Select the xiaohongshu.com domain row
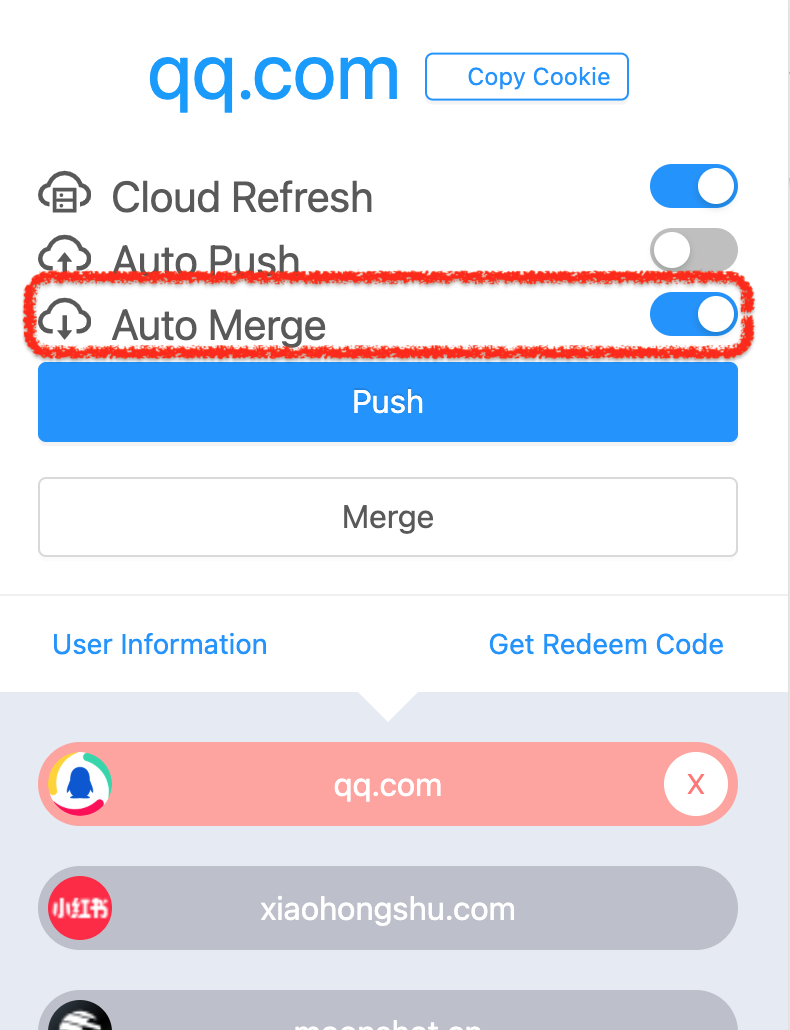Viewport: 790px width, 1030px height. tap(388, 909)
